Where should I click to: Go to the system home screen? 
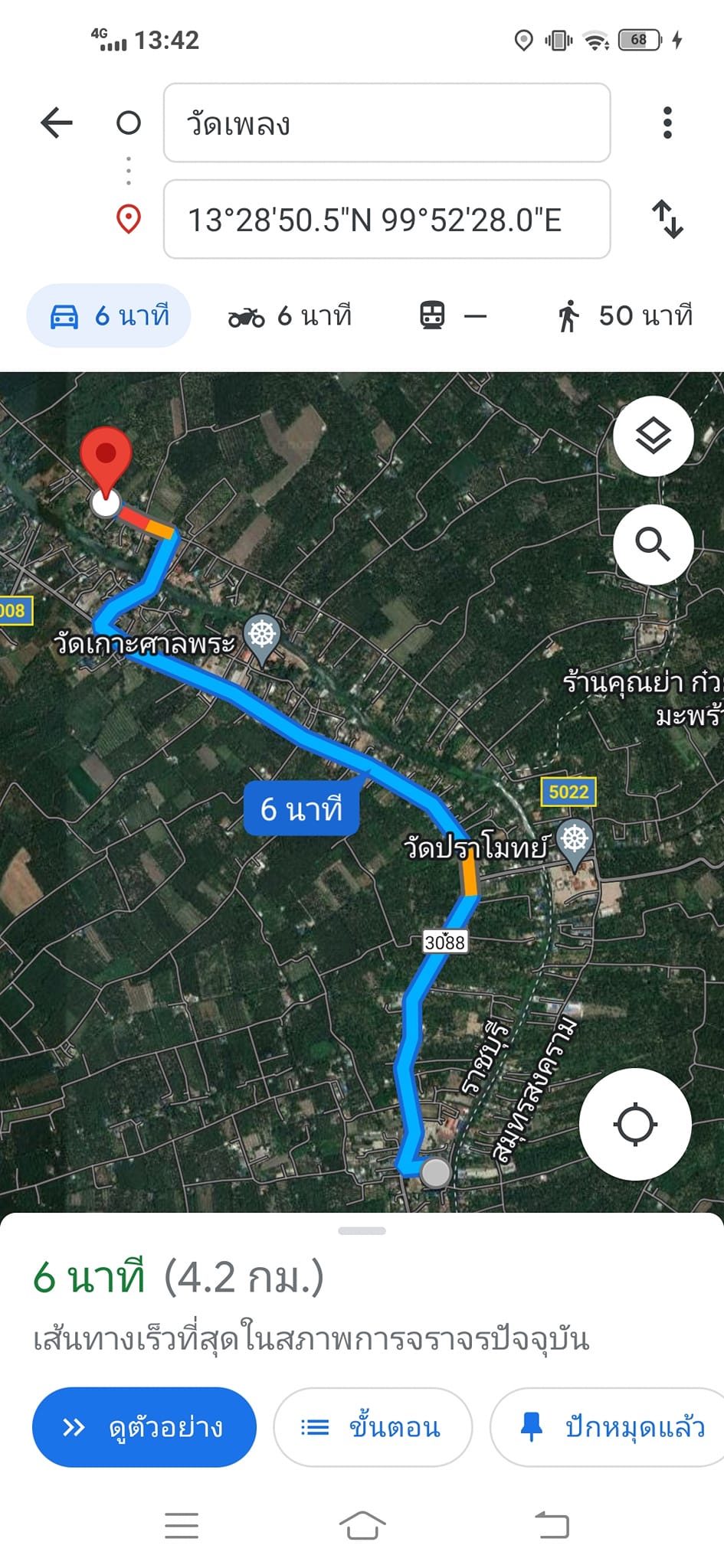click(x=362, y=1525)
